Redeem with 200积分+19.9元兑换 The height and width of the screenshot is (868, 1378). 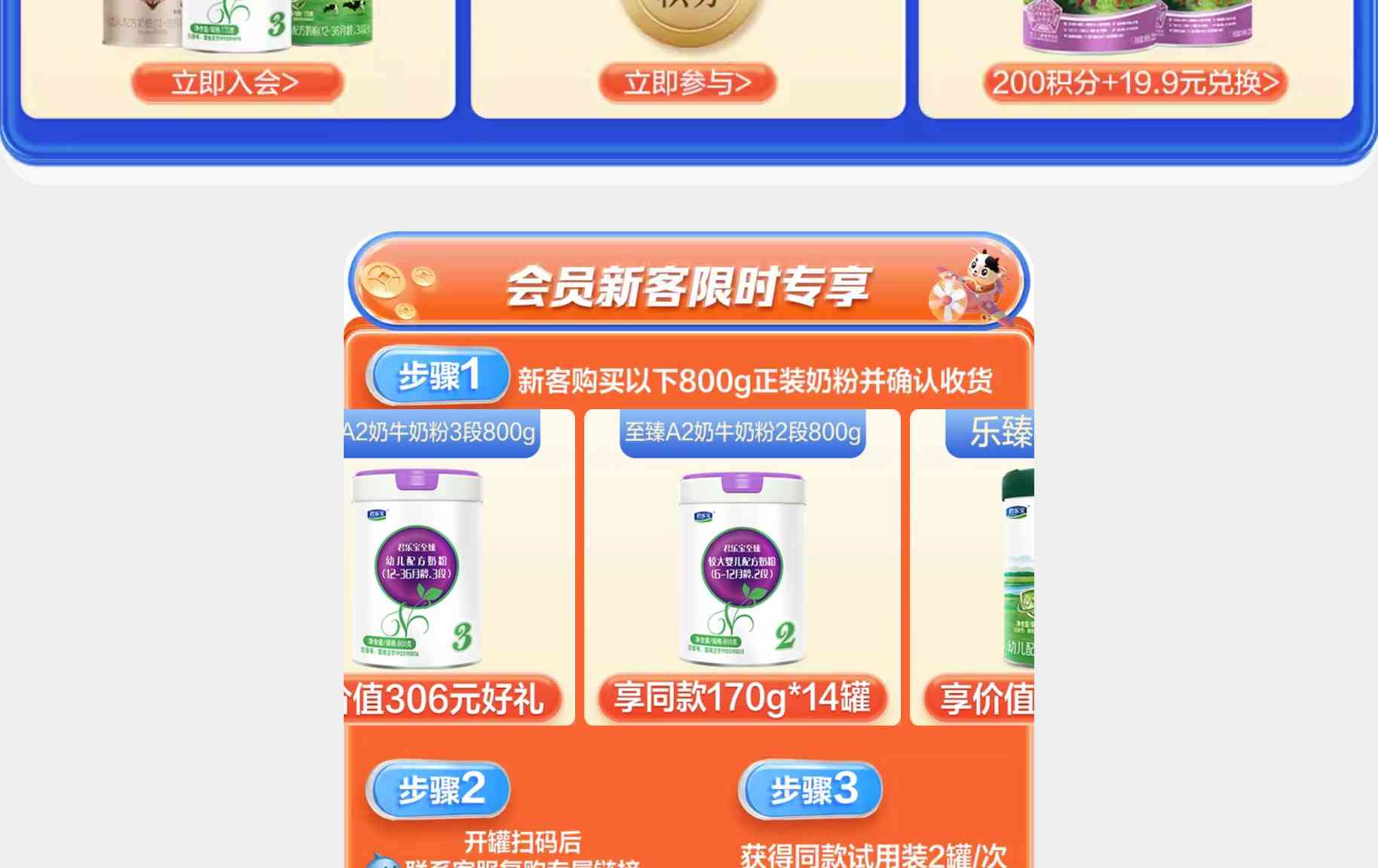pyautogui.click(x=1135, y=82)
